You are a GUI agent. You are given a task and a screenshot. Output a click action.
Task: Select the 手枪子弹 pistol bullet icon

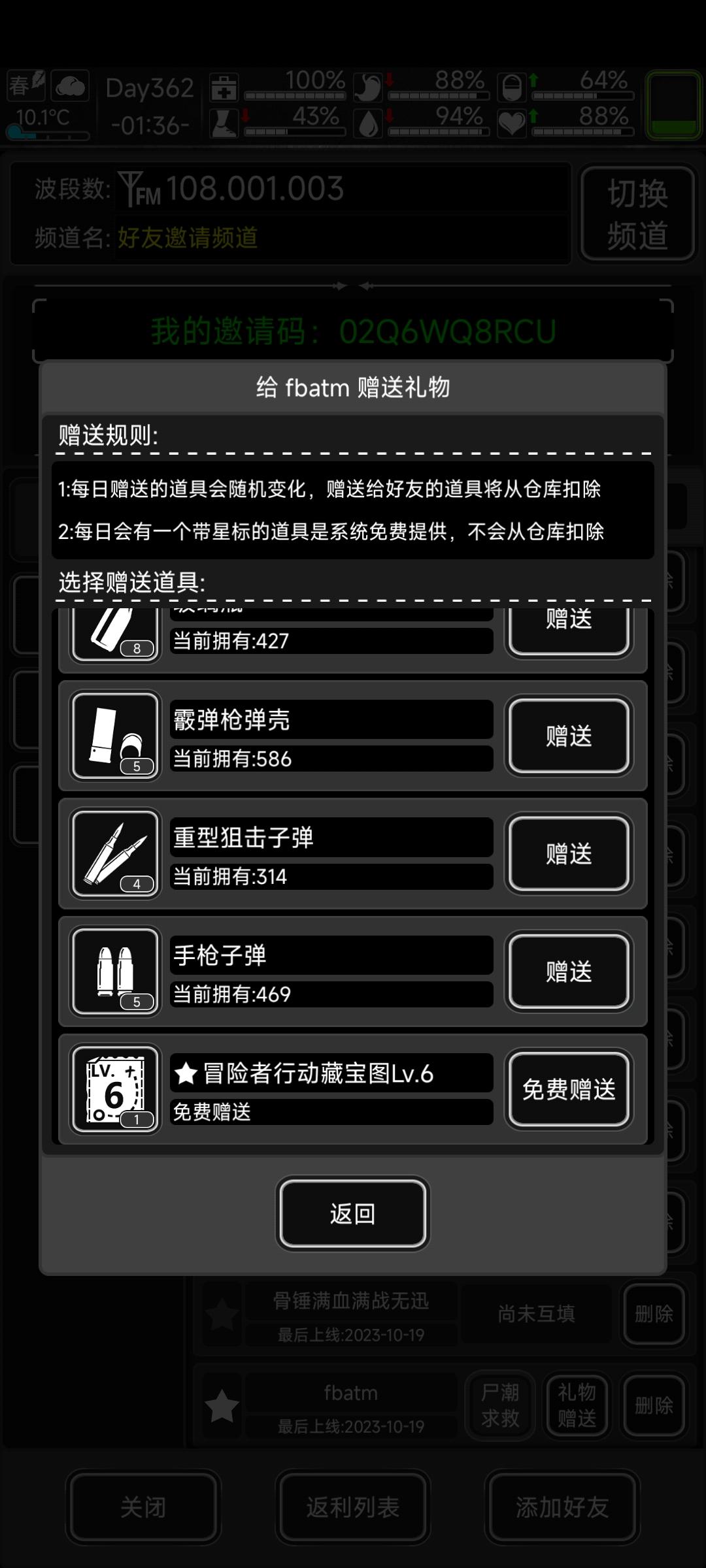pyautogui.click(x=114, y=970)
